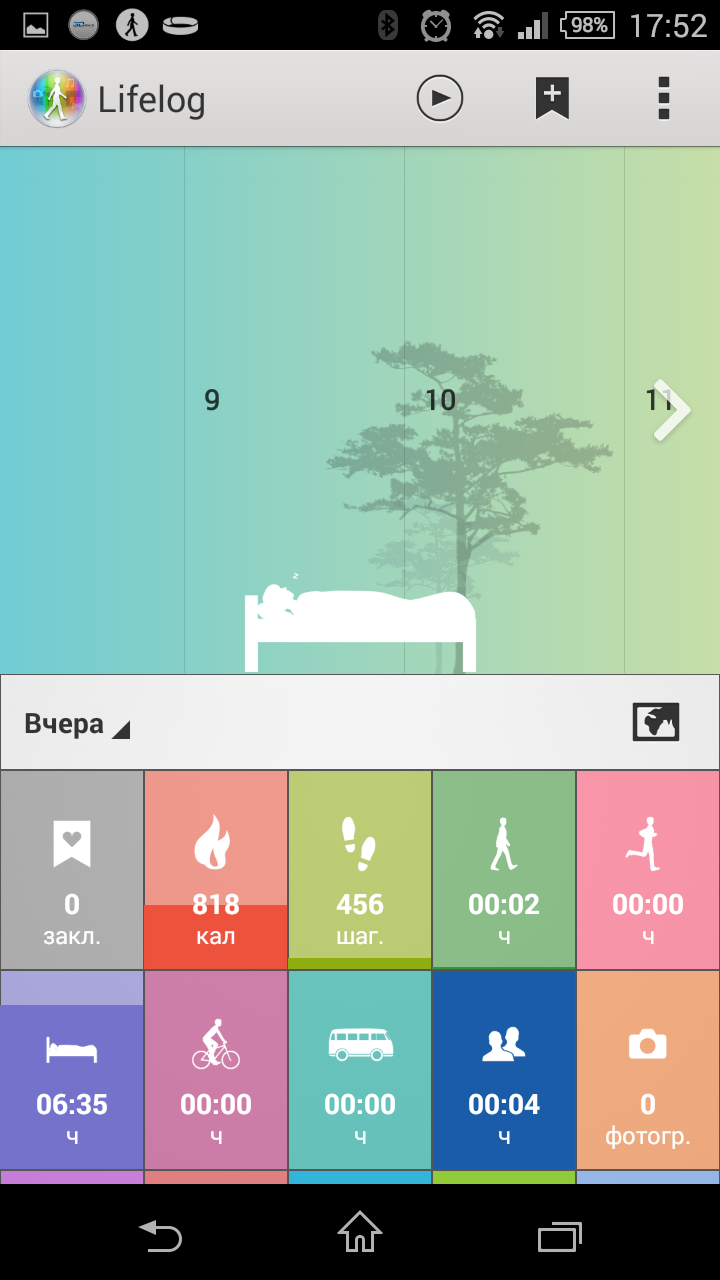720x1280 pixels.
Task: Open the map view icon
Action: coord(656,722)
